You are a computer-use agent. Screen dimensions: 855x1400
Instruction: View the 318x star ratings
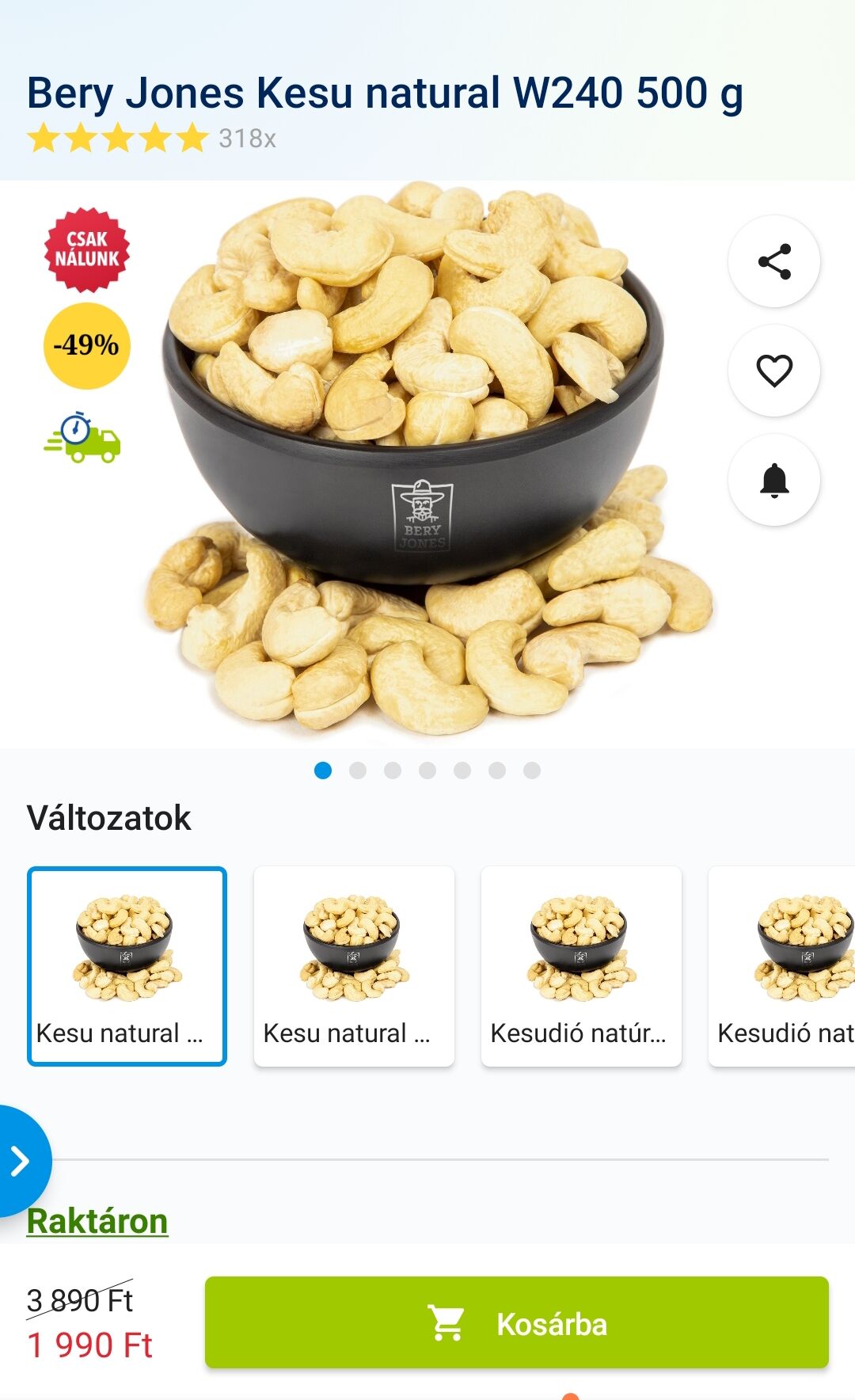(x=150, y=139)
